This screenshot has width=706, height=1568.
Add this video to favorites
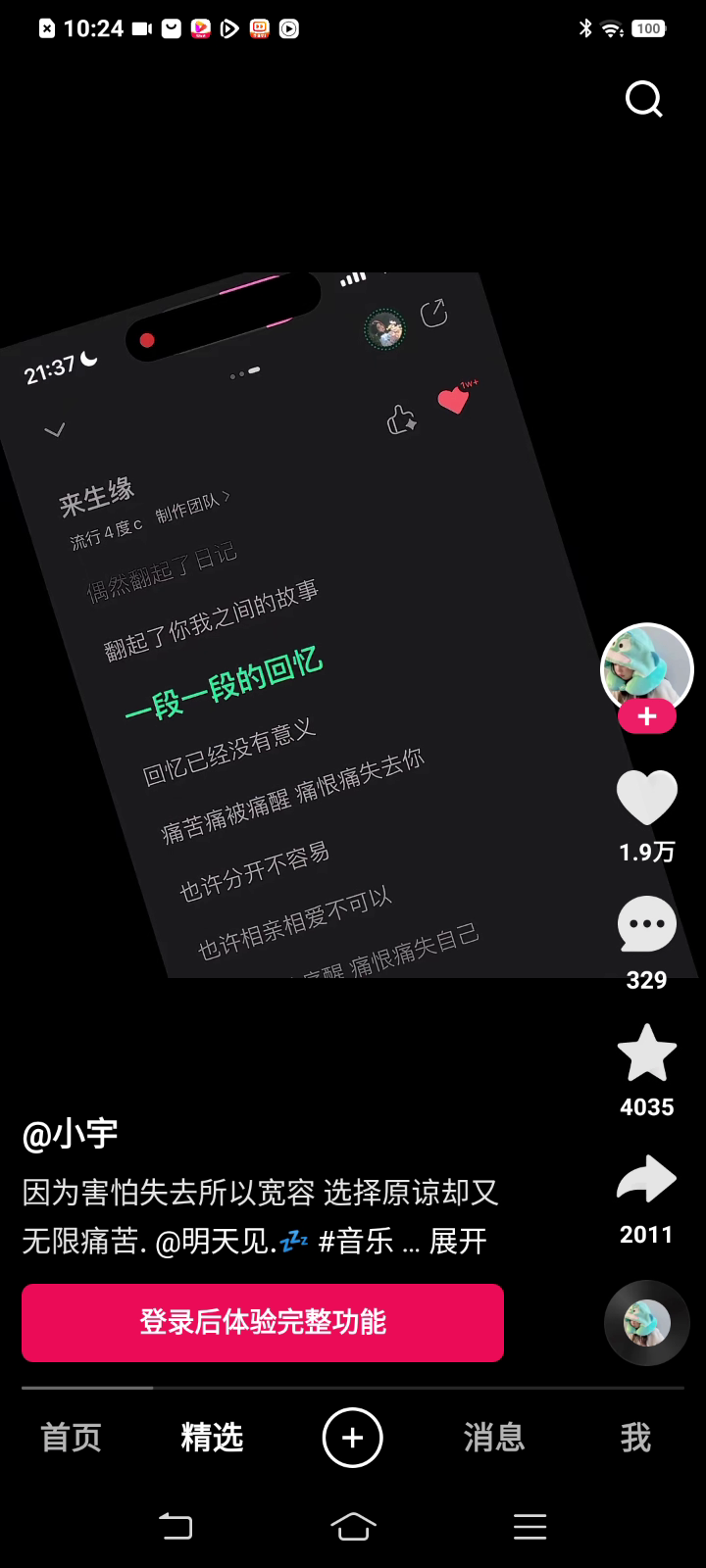coord(646,1053)
